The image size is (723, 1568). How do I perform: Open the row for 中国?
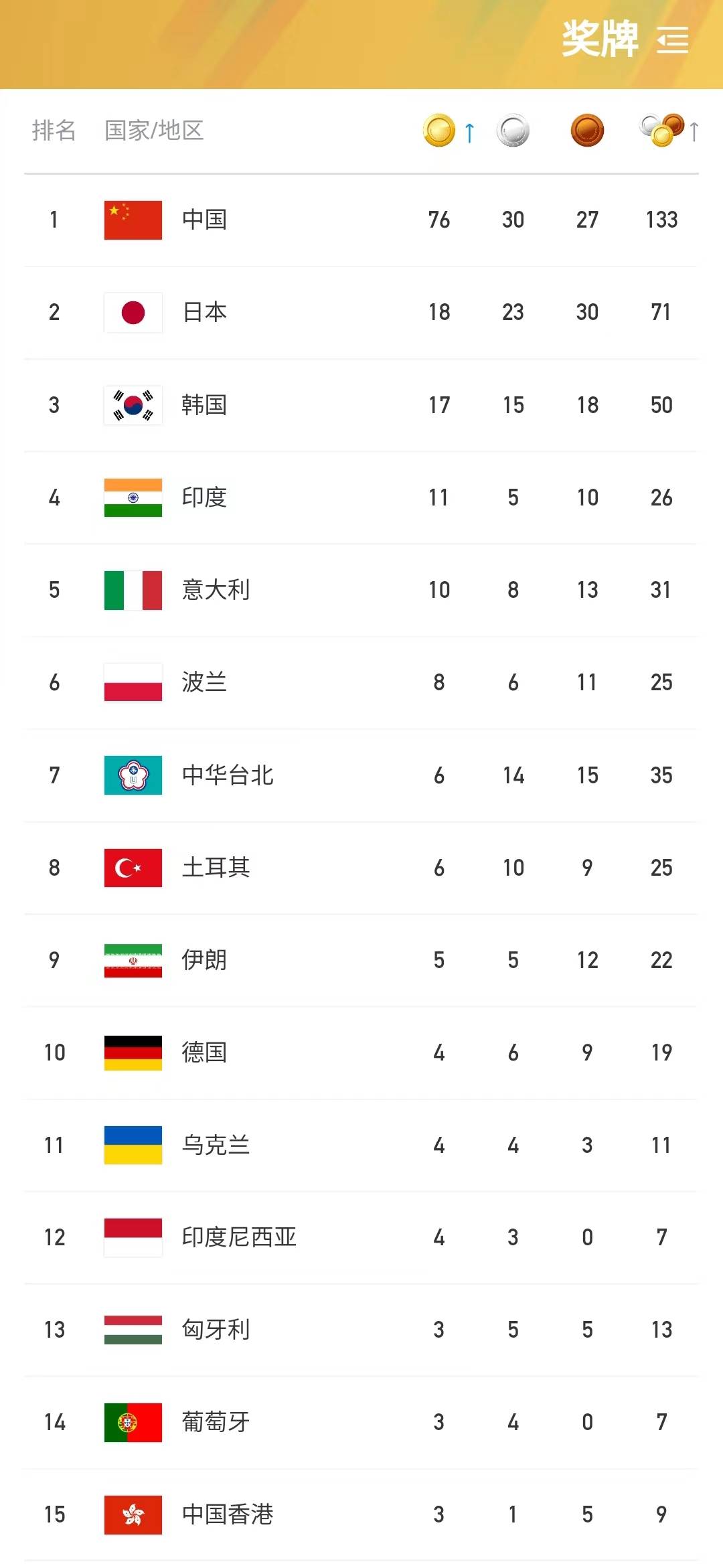tap(361, 220)
